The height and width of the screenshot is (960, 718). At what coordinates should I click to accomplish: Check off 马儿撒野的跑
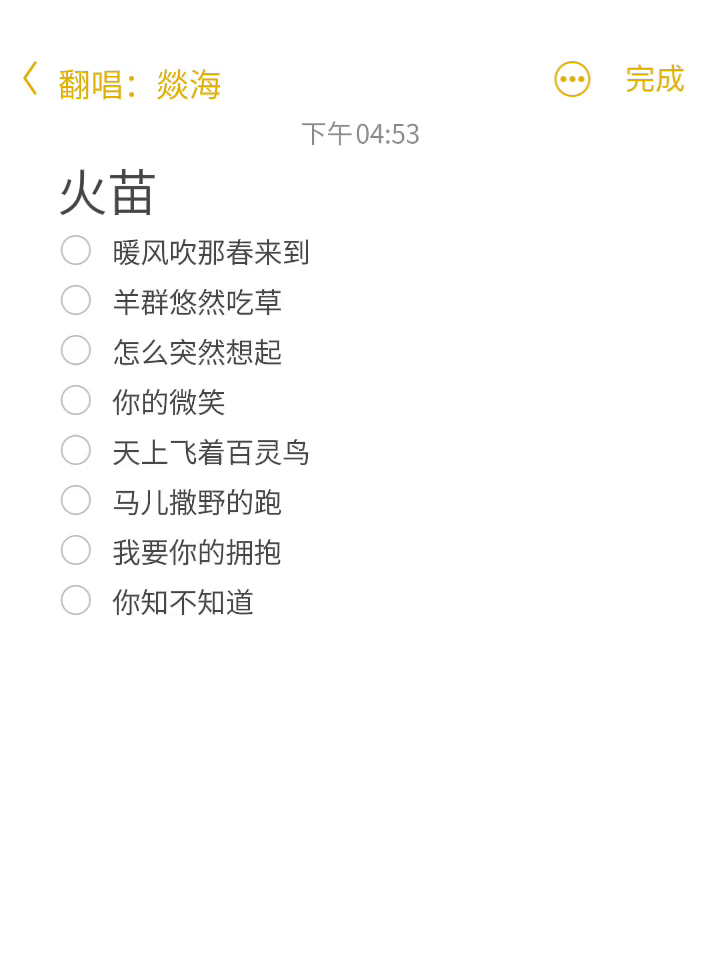pyautogui.click(x=76, y=500)
